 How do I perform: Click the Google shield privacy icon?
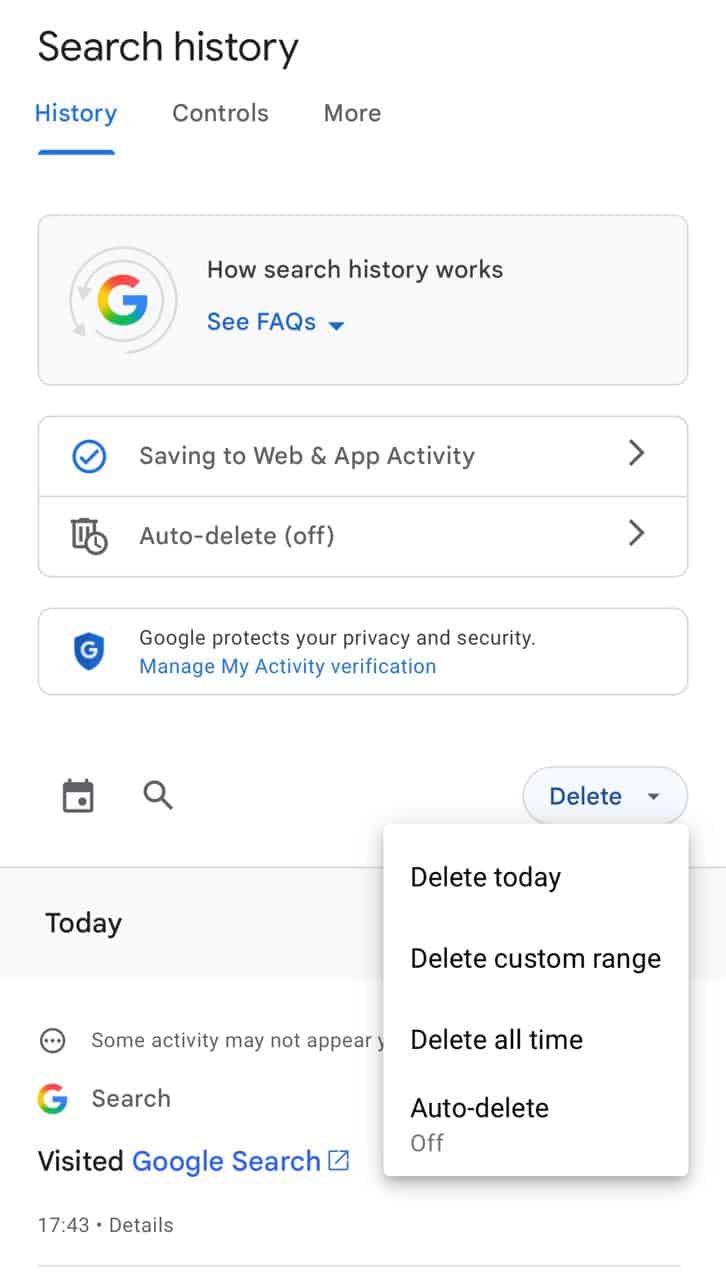pyautogui.click(x=89, y=650)
